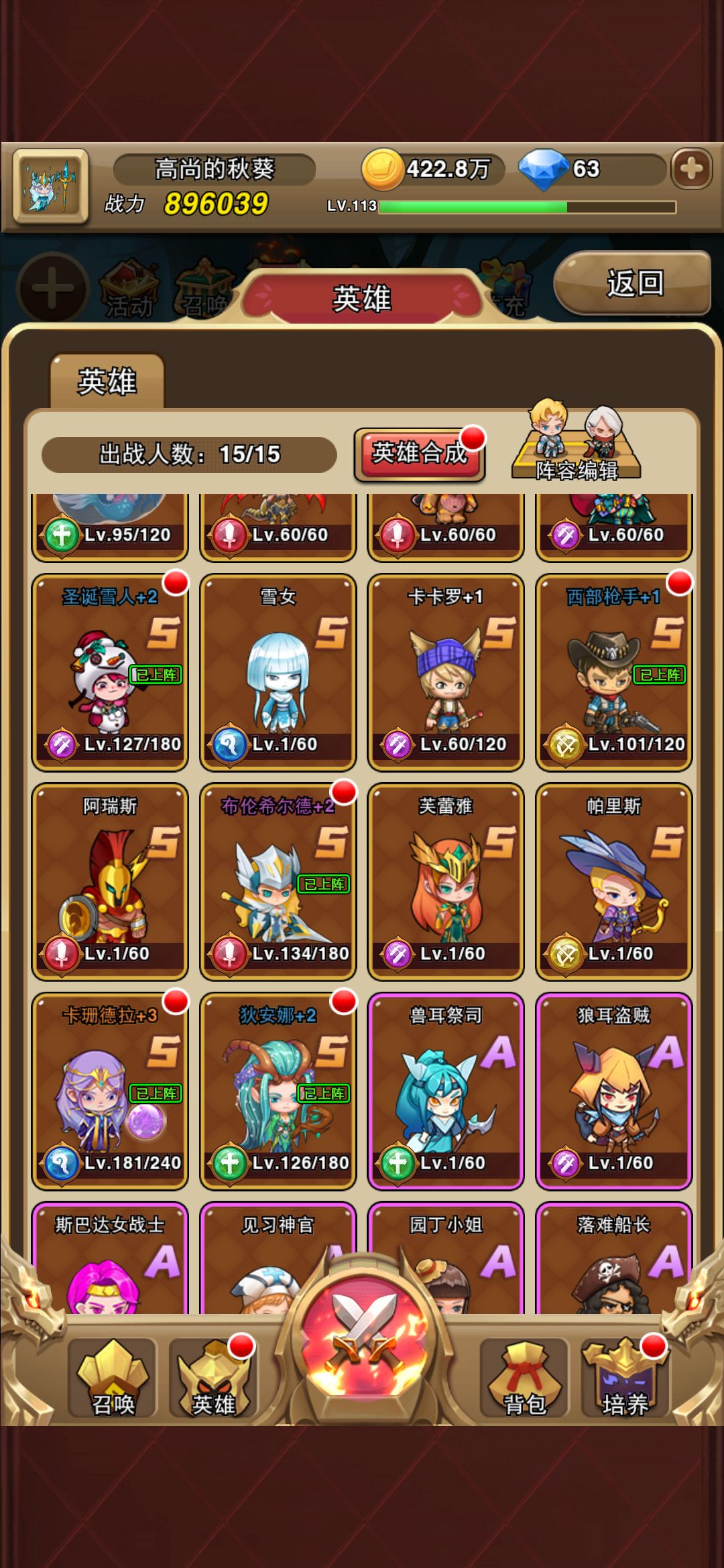Tap the gold coin currency icon

coord(383,170)
